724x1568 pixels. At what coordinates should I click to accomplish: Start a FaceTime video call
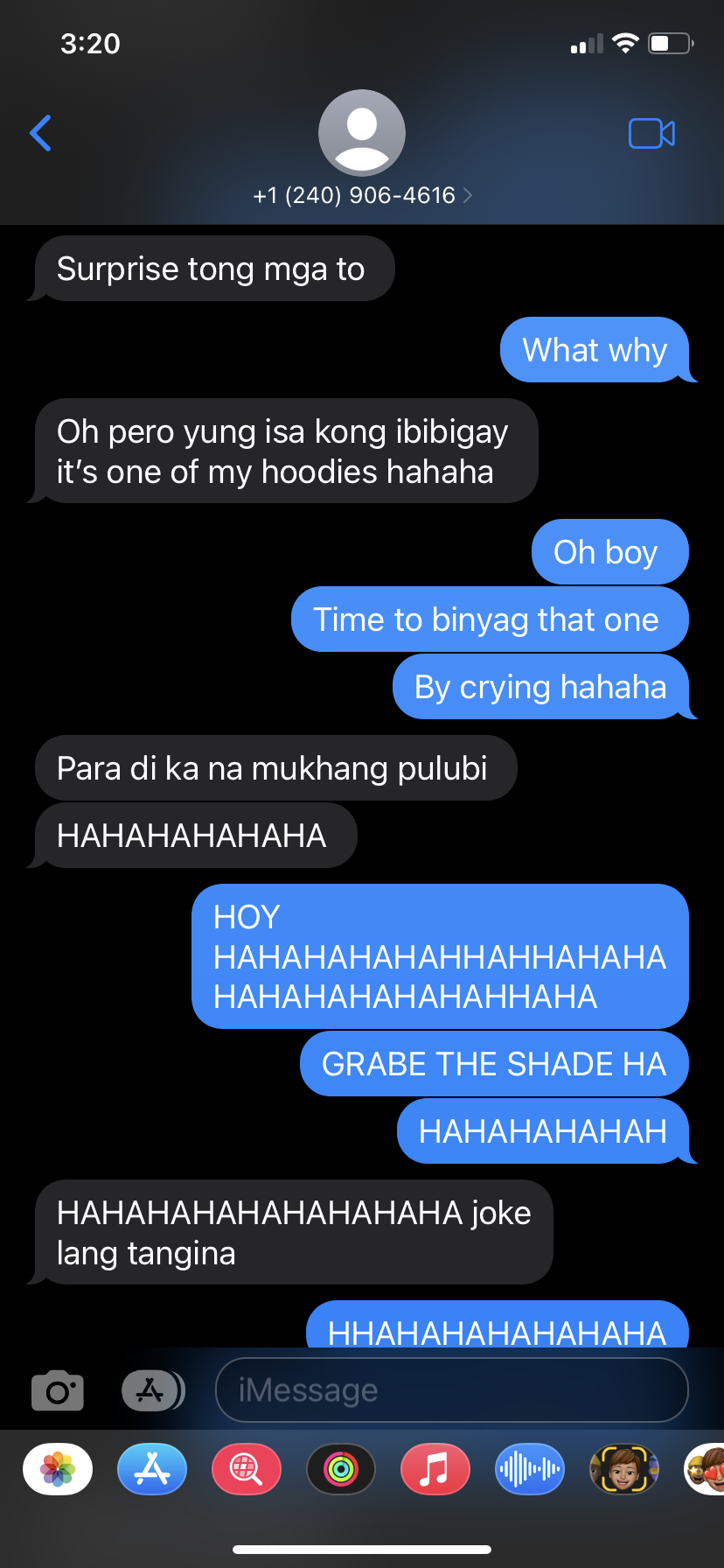651,133
